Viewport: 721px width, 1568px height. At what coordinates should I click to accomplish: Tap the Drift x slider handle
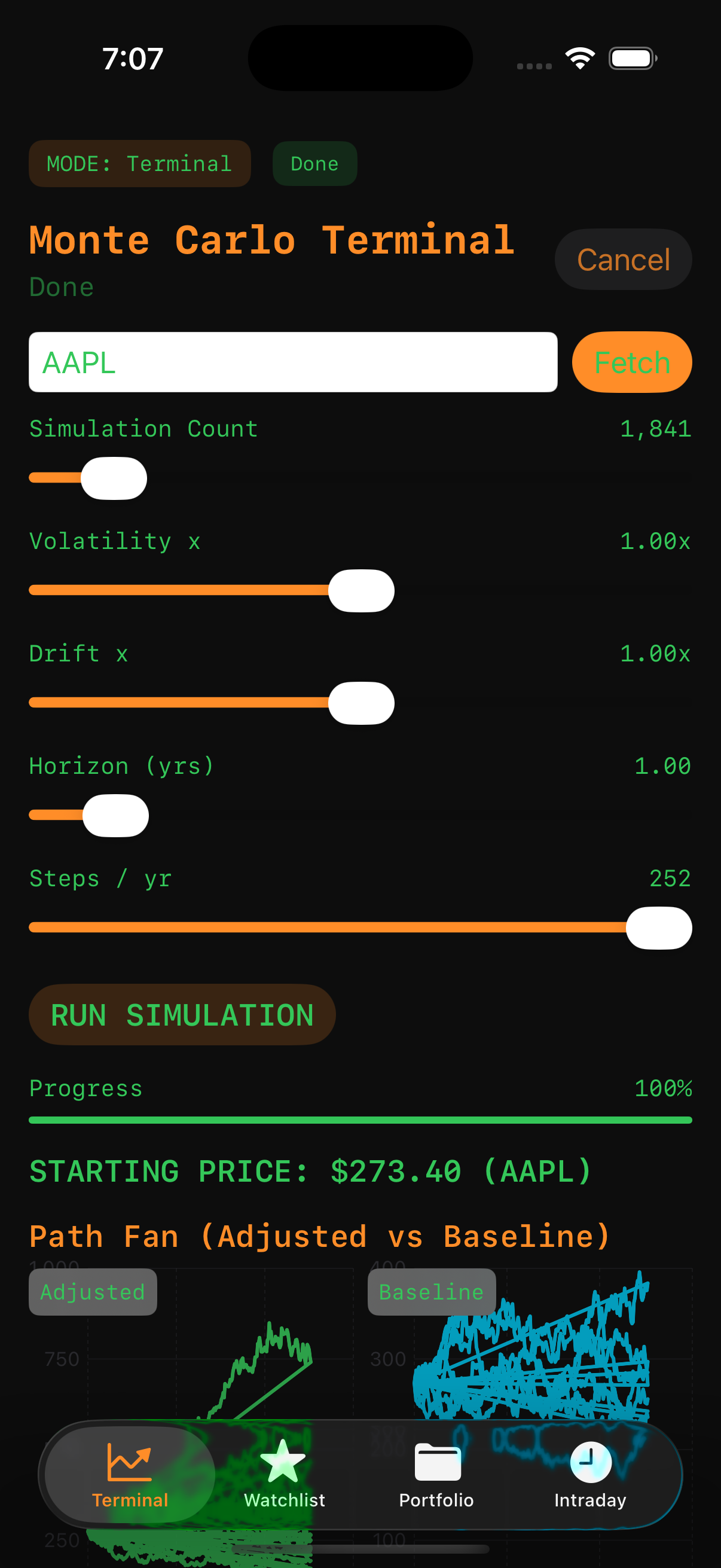[x=361, y=703]
